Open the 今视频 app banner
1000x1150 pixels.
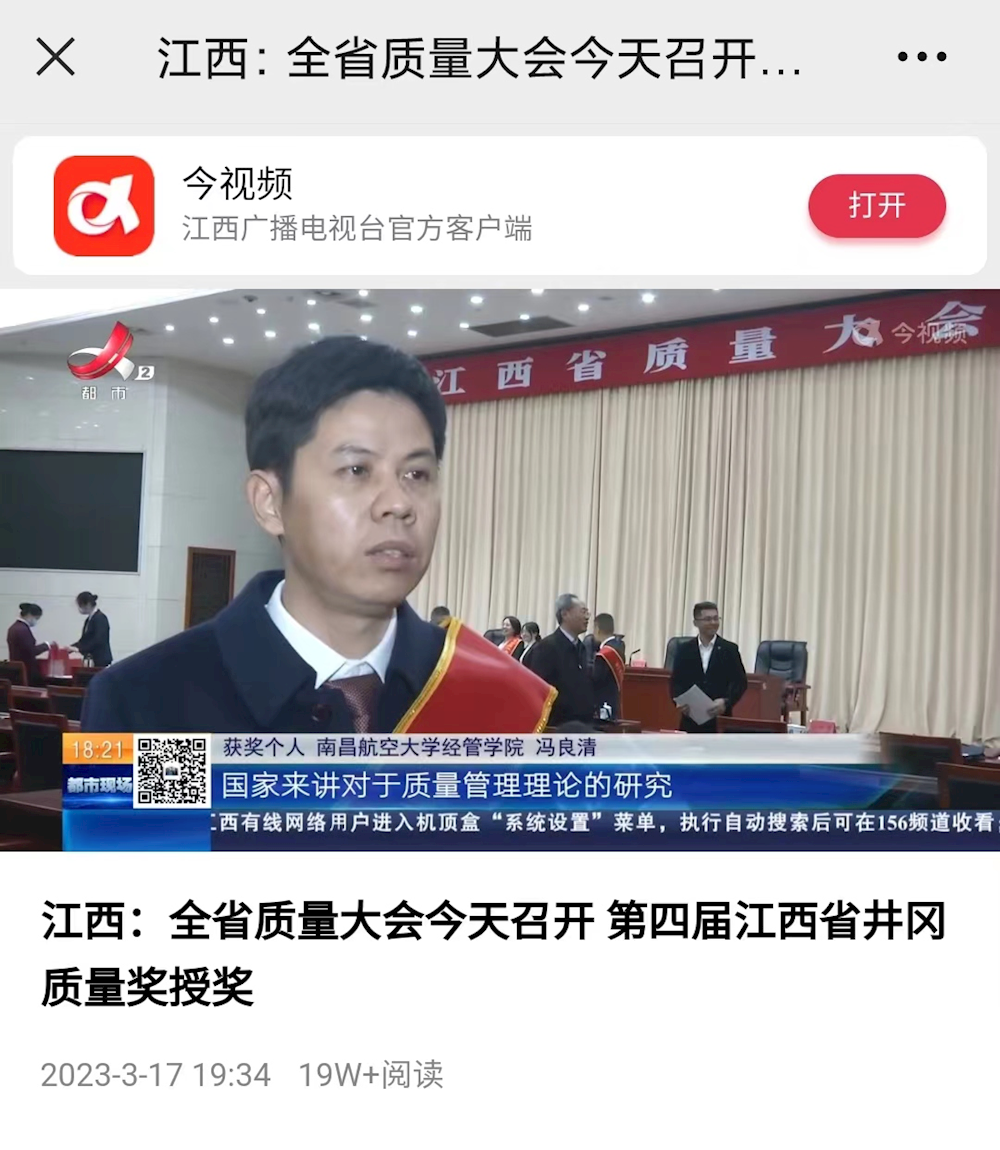pos(400,206)
